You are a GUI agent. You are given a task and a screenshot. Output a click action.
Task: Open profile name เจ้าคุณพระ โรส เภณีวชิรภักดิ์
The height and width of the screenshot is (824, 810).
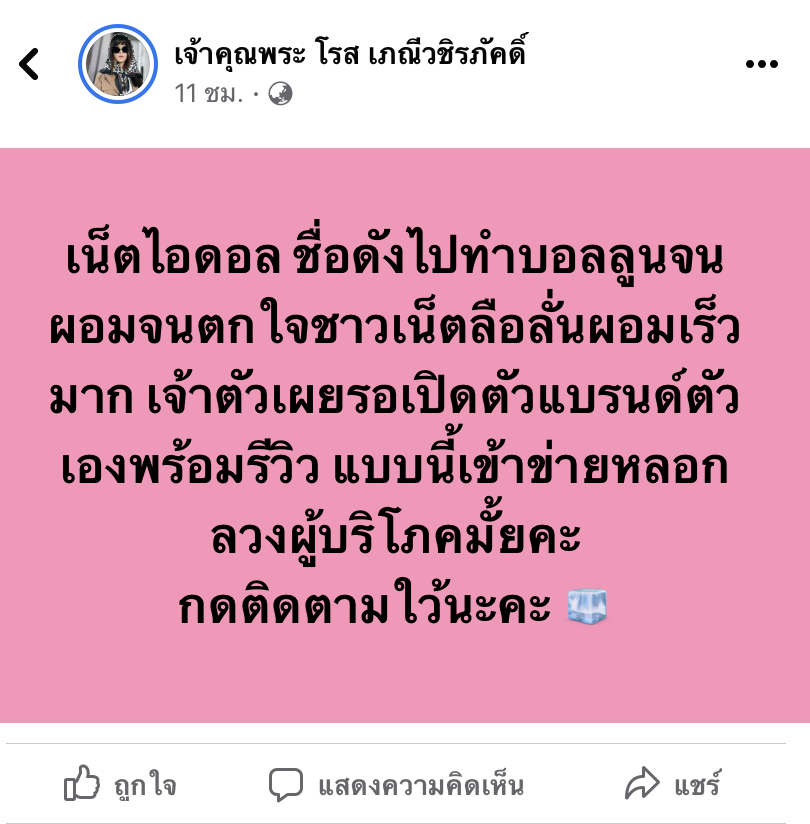point(350,50)
